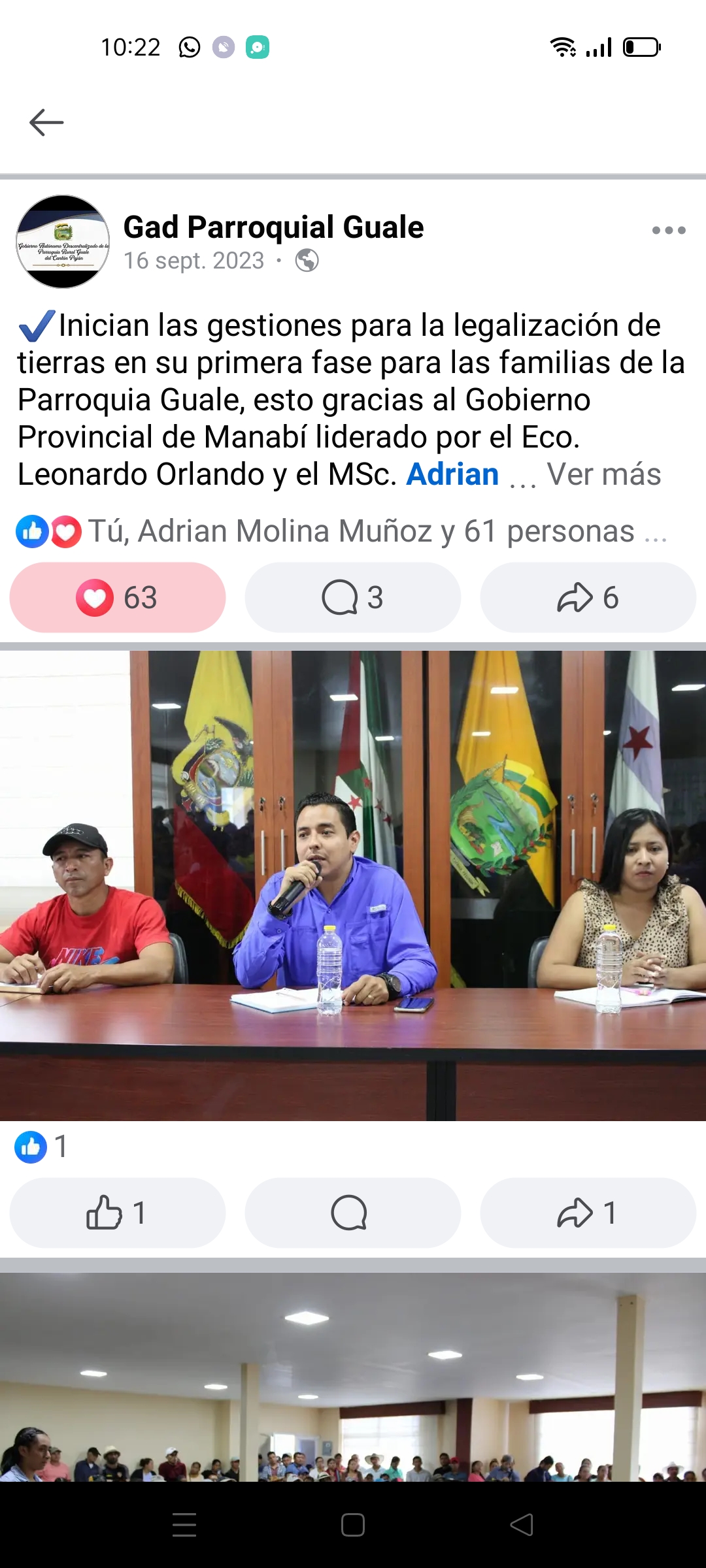Viewport: 706px width, 1568px height.
Task: Open recent apps from navigation bar
Action: coord(184,1526)
